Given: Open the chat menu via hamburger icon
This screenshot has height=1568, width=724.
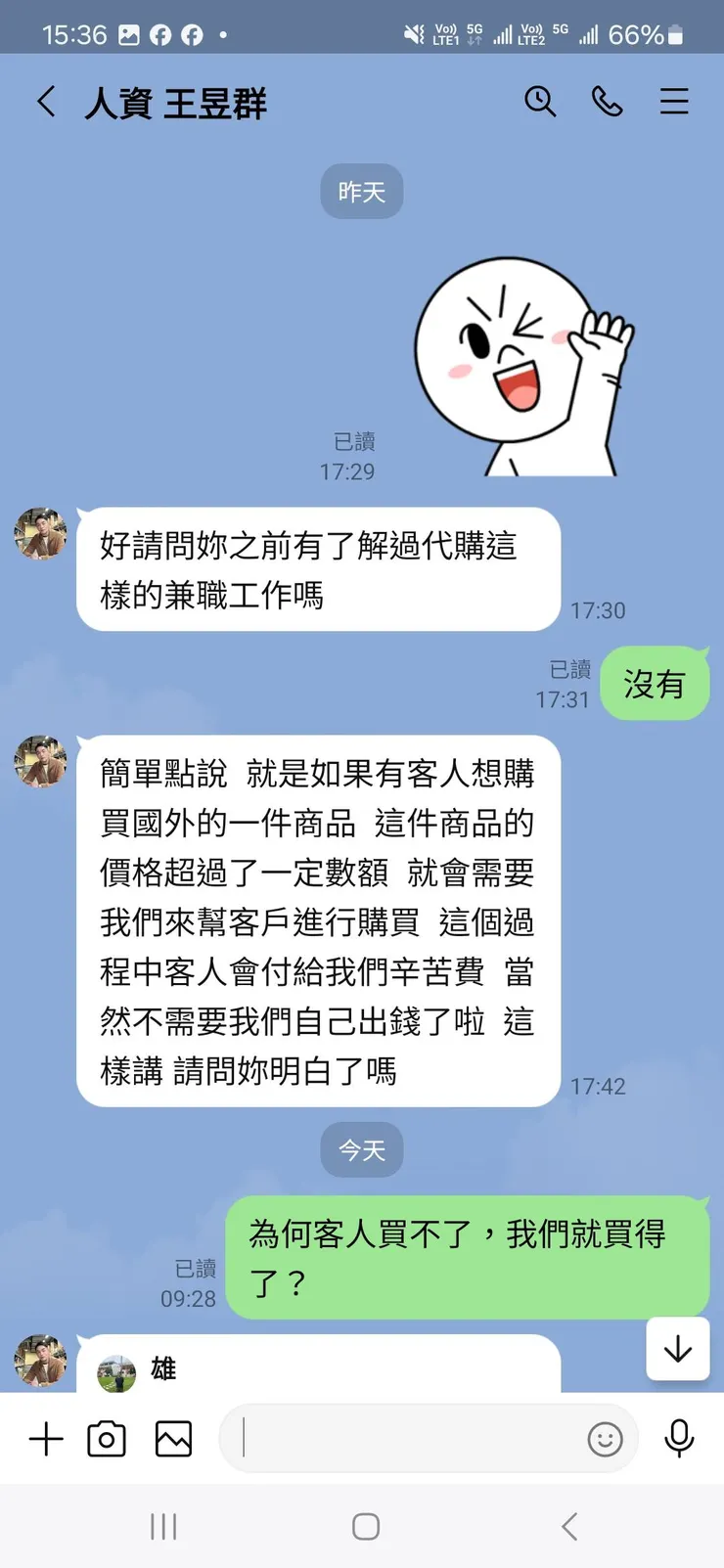Looking at the screenshot, I should (674, 102).
